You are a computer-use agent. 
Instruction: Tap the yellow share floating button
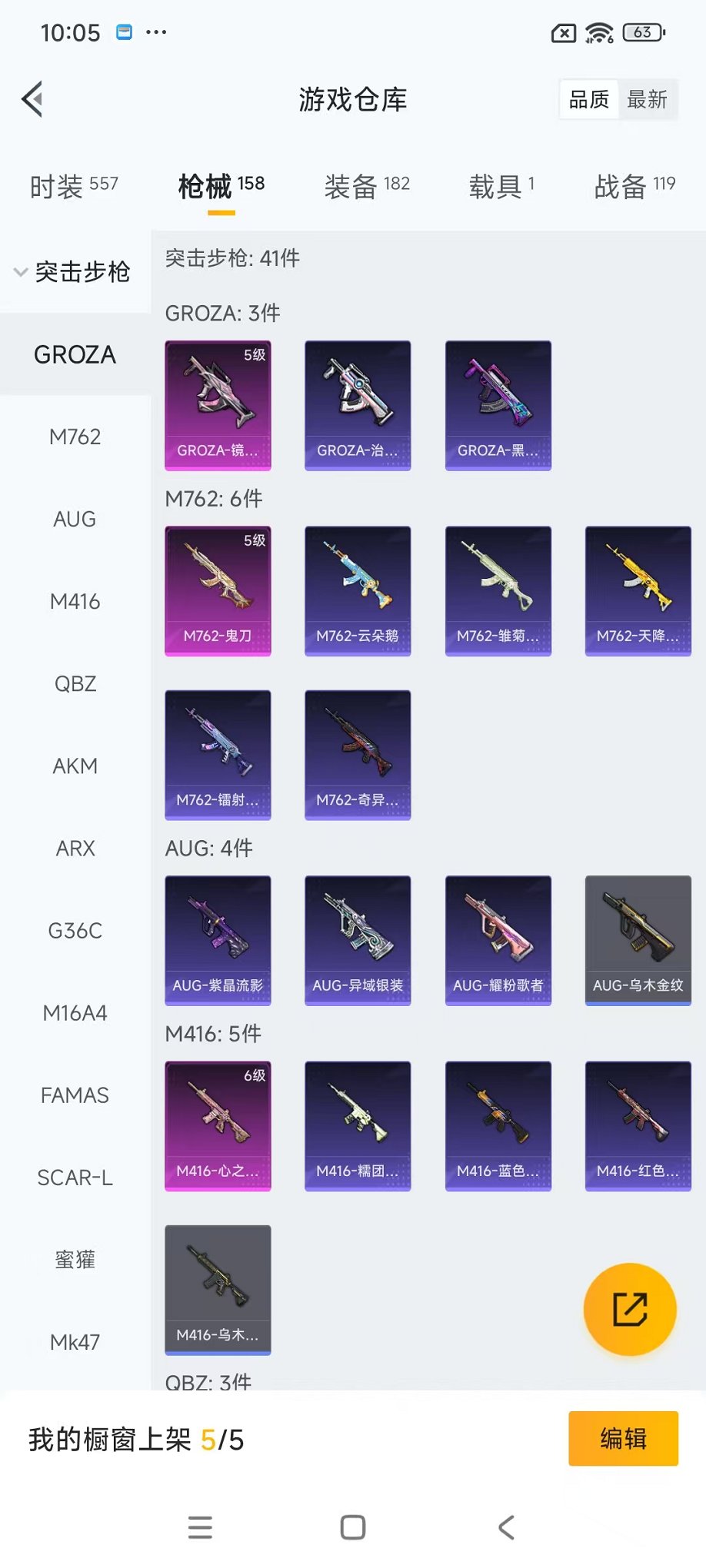[x=630, y=1309]
